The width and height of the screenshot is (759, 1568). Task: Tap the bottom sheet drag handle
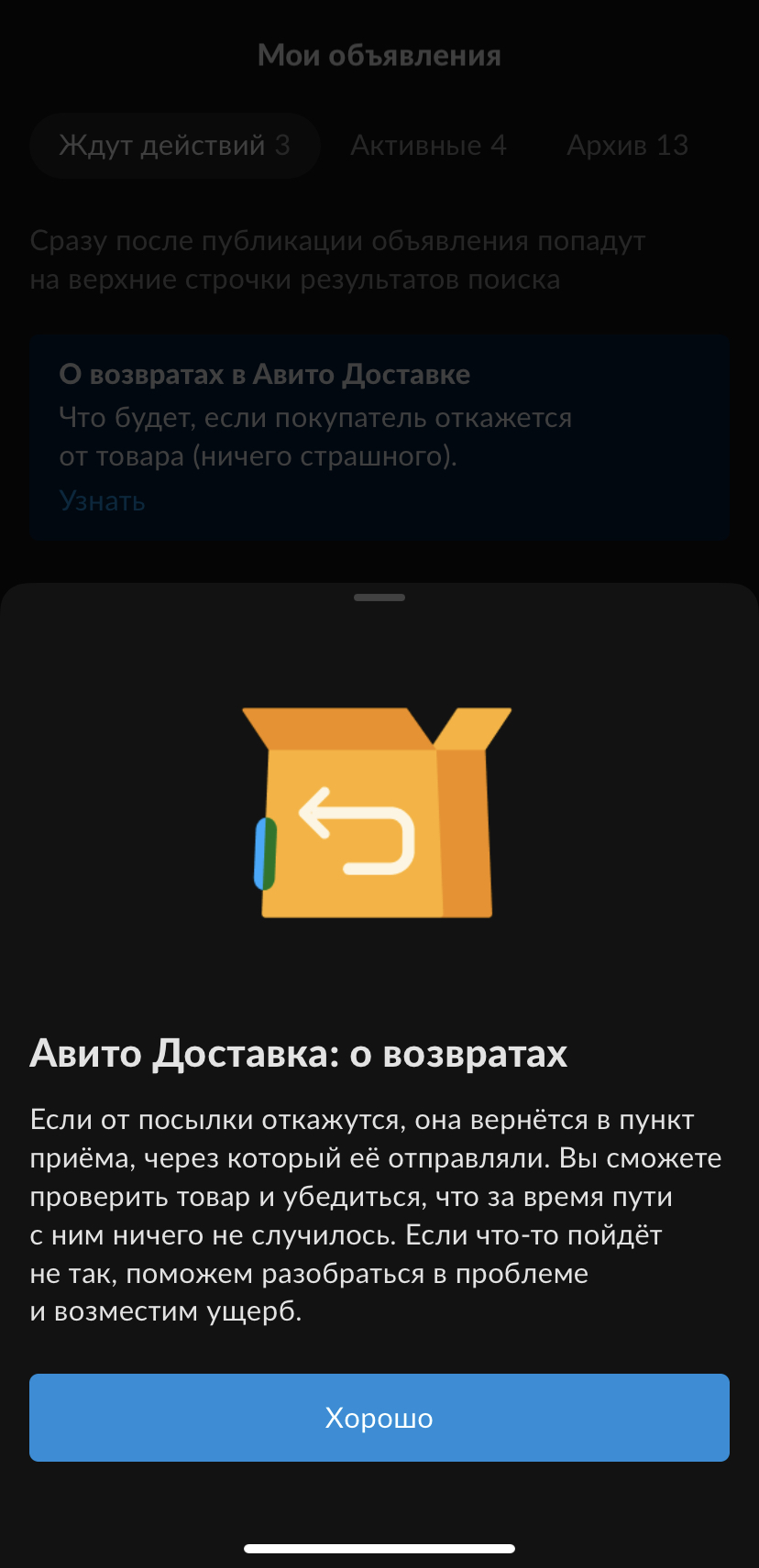[x=379, y=598]
